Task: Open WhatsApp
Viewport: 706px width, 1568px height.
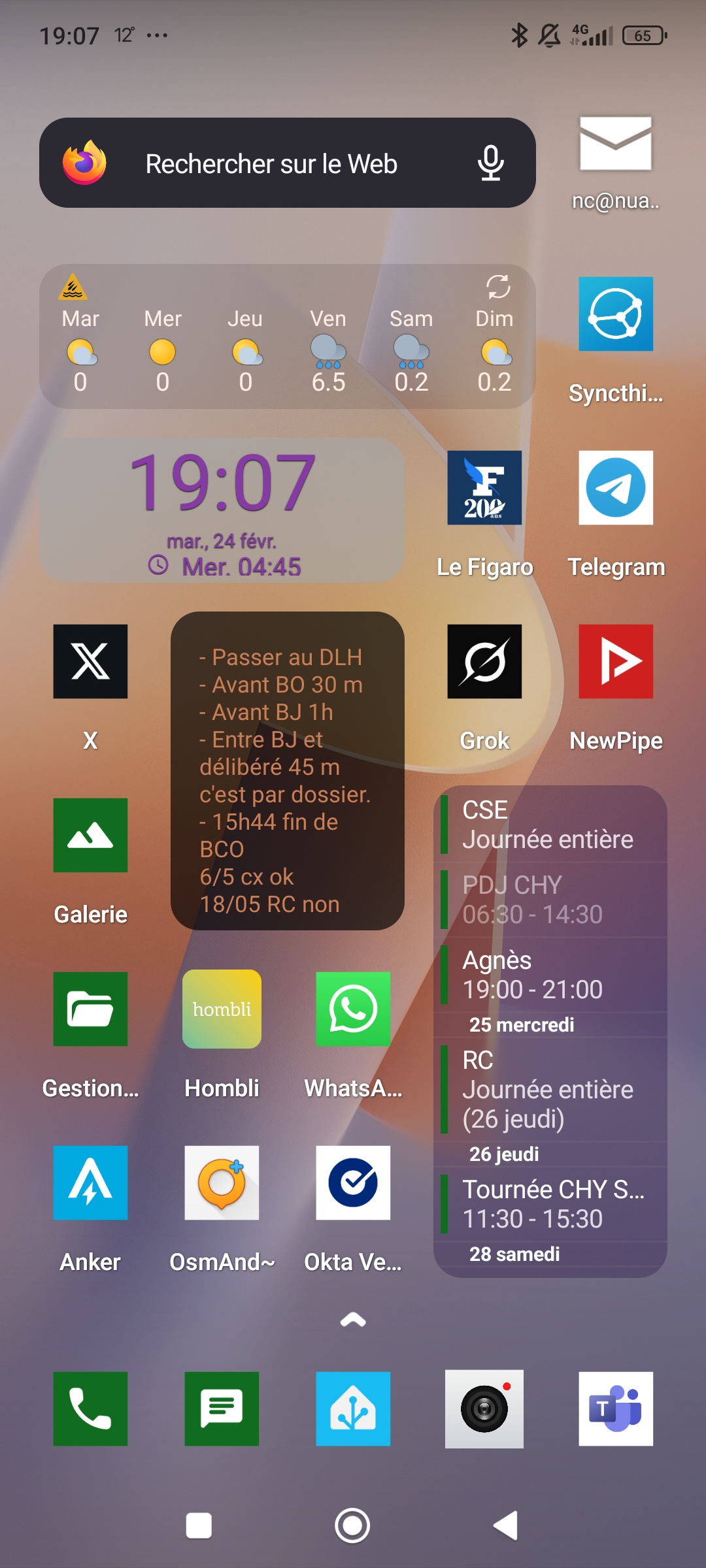Action: (353, 1009)
